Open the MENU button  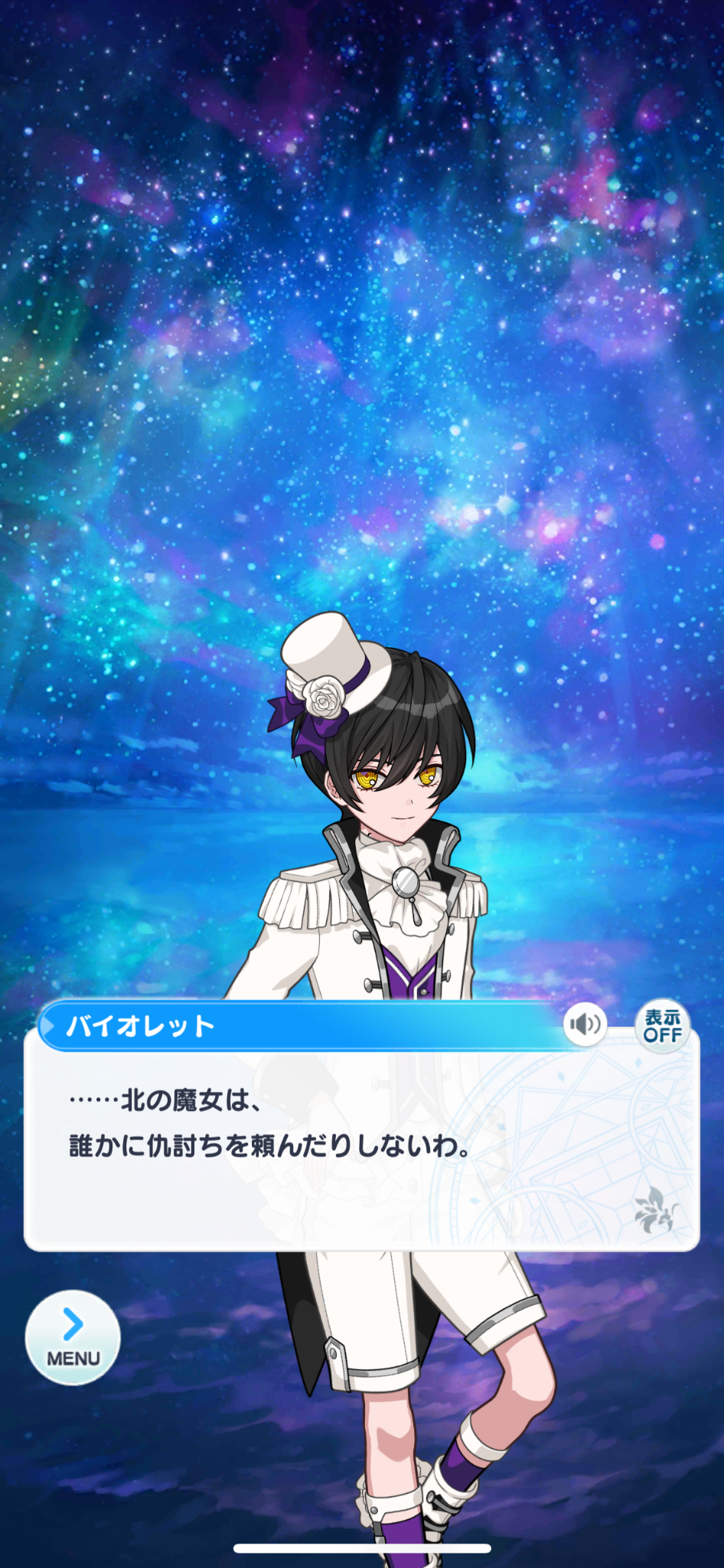click(x=73, y=1338)
